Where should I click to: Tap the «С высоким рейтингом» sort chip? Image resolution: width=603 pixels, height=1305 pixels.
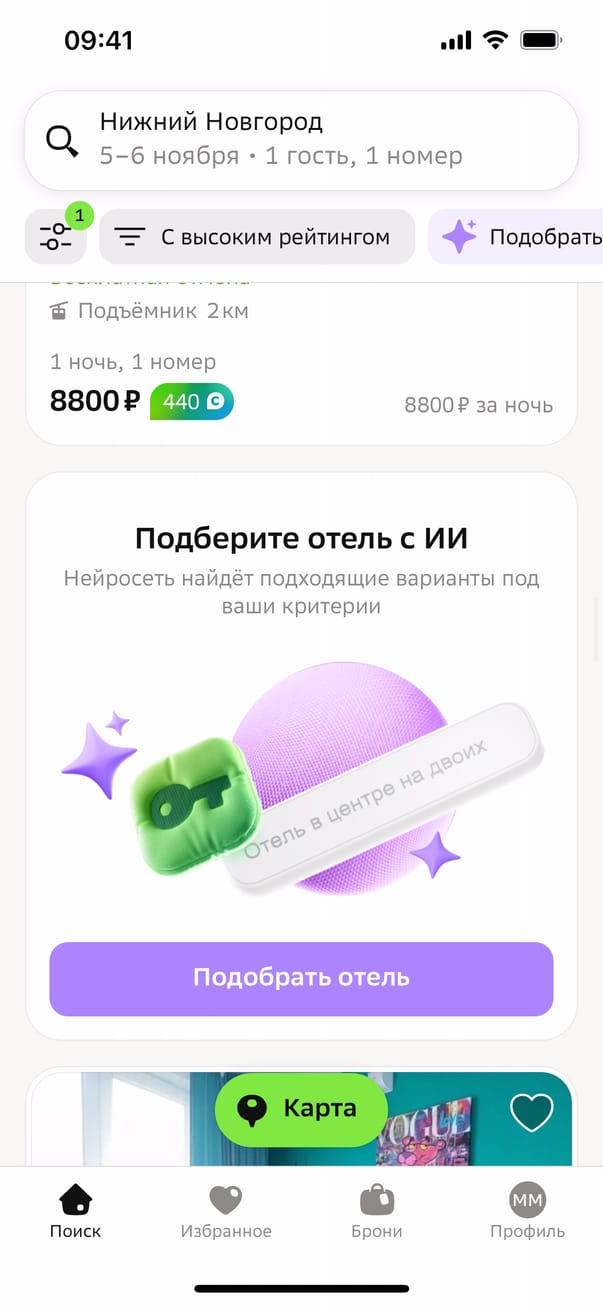point(257,237)
